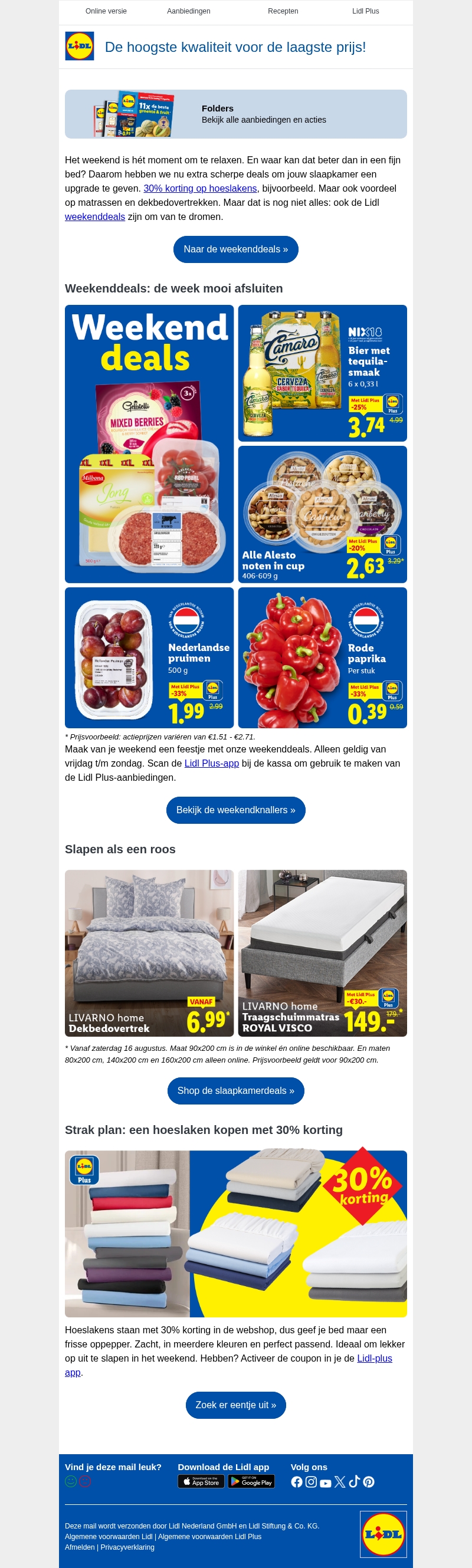472x1568 pixels.
Task: Open the Google Play download badge
Action: click(x=251, y=1481)
